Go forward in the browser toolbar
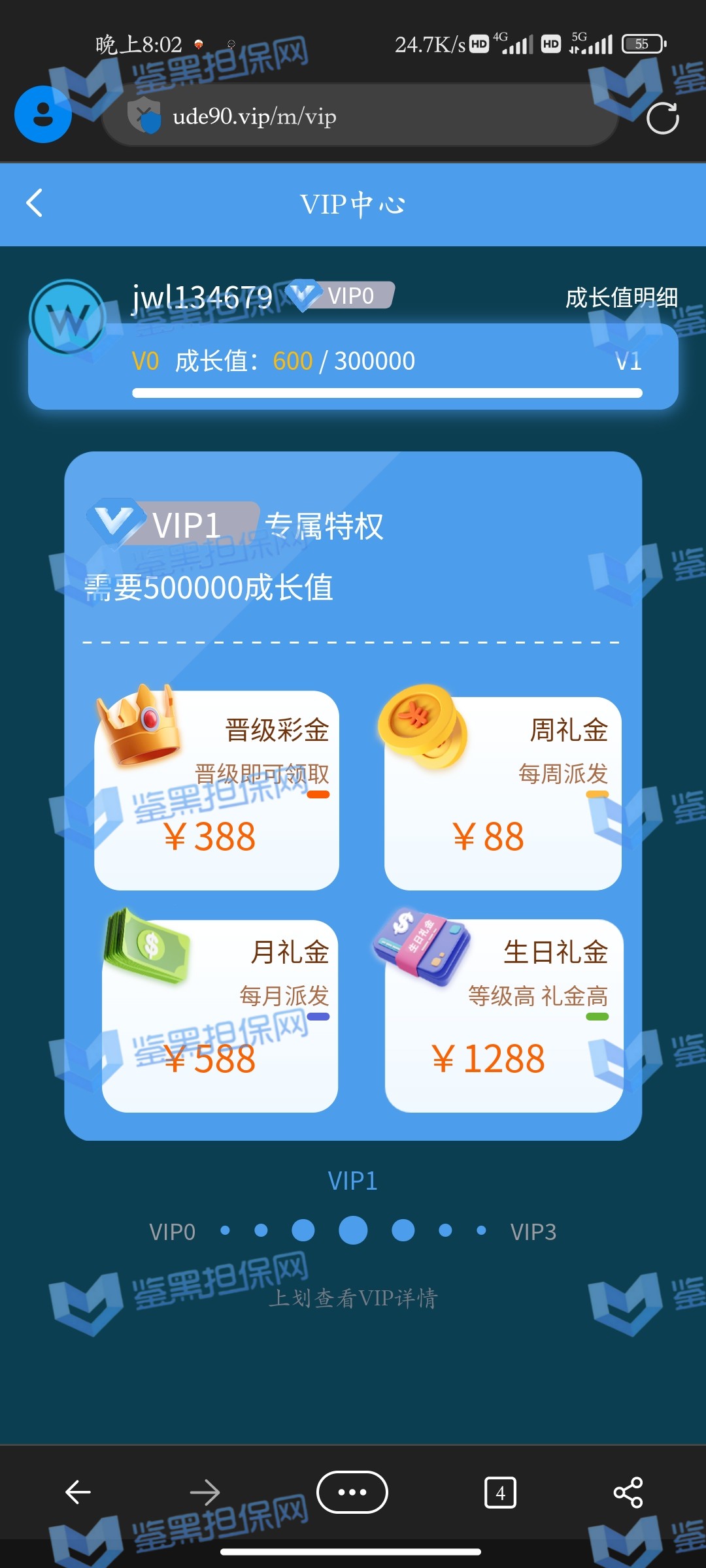This screenshot has width=706, height=1568. pos(205,1492)
